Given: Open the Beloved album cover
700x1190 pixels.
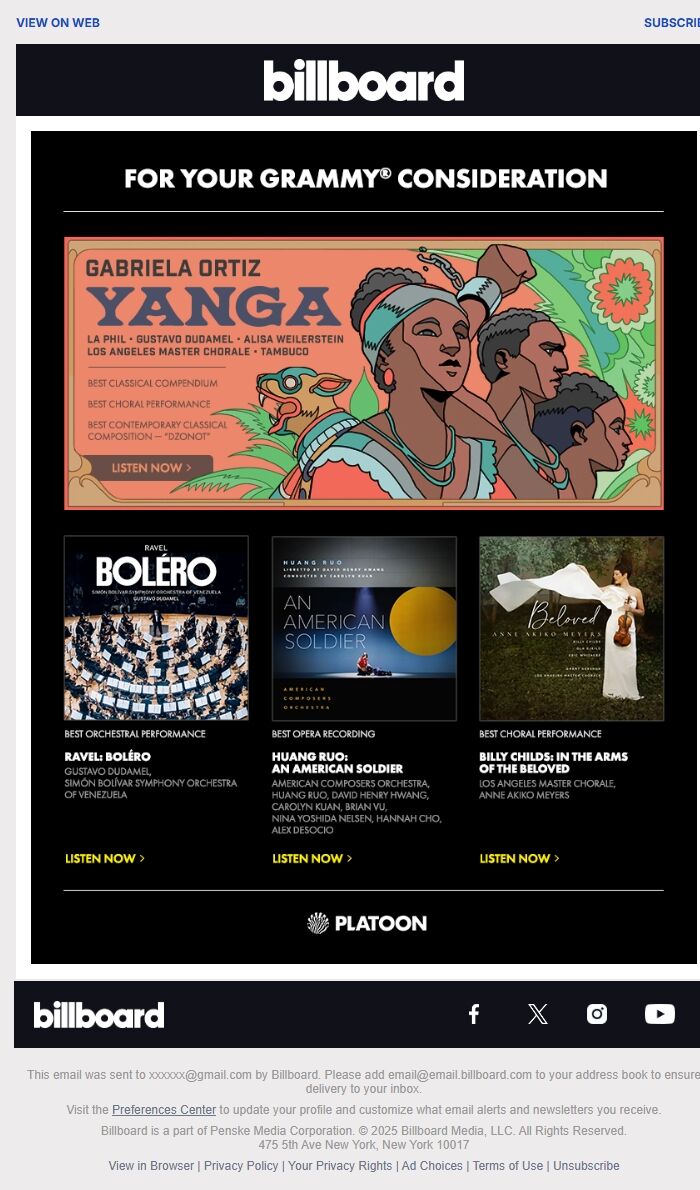Looking at the screenshot, I should (571, 628).
